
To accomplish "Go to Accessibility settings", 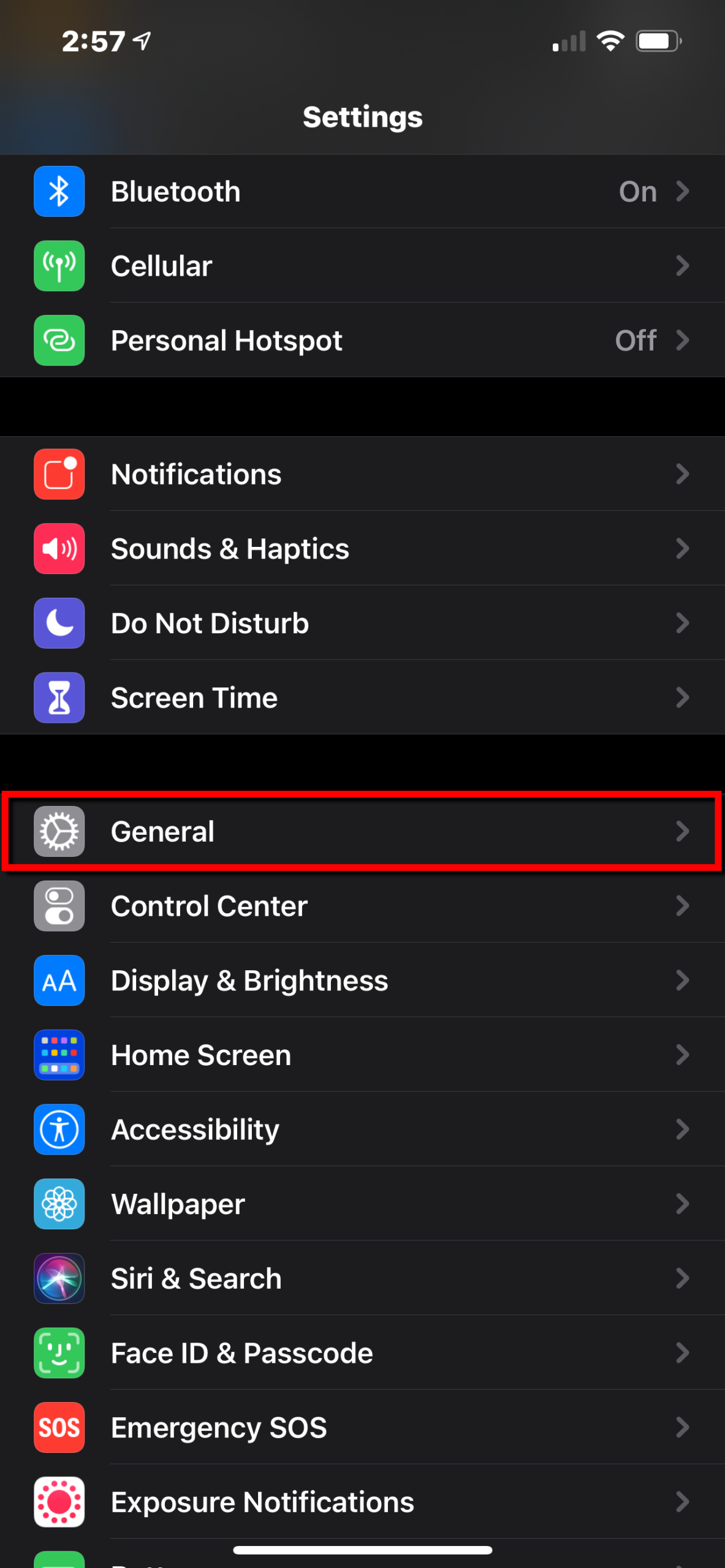I will point(362,1129).
